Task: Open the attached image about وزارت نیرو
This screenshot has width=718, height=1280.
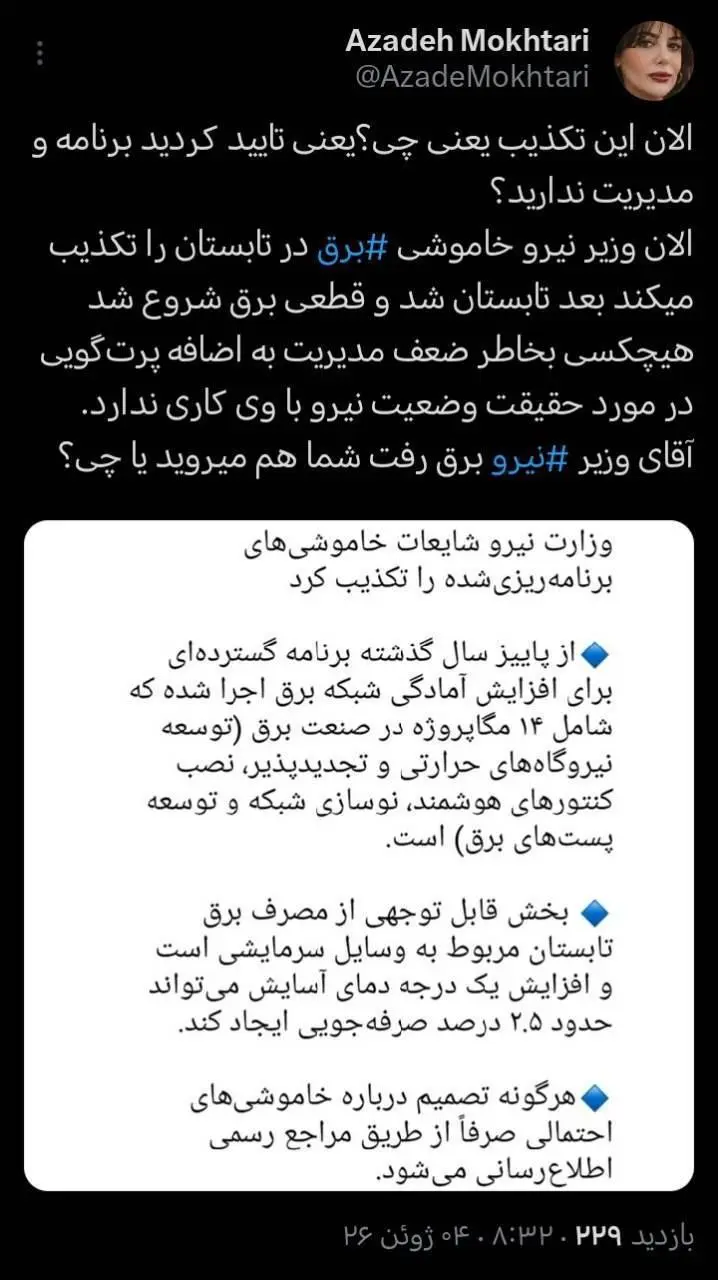Action: point(359,856)
